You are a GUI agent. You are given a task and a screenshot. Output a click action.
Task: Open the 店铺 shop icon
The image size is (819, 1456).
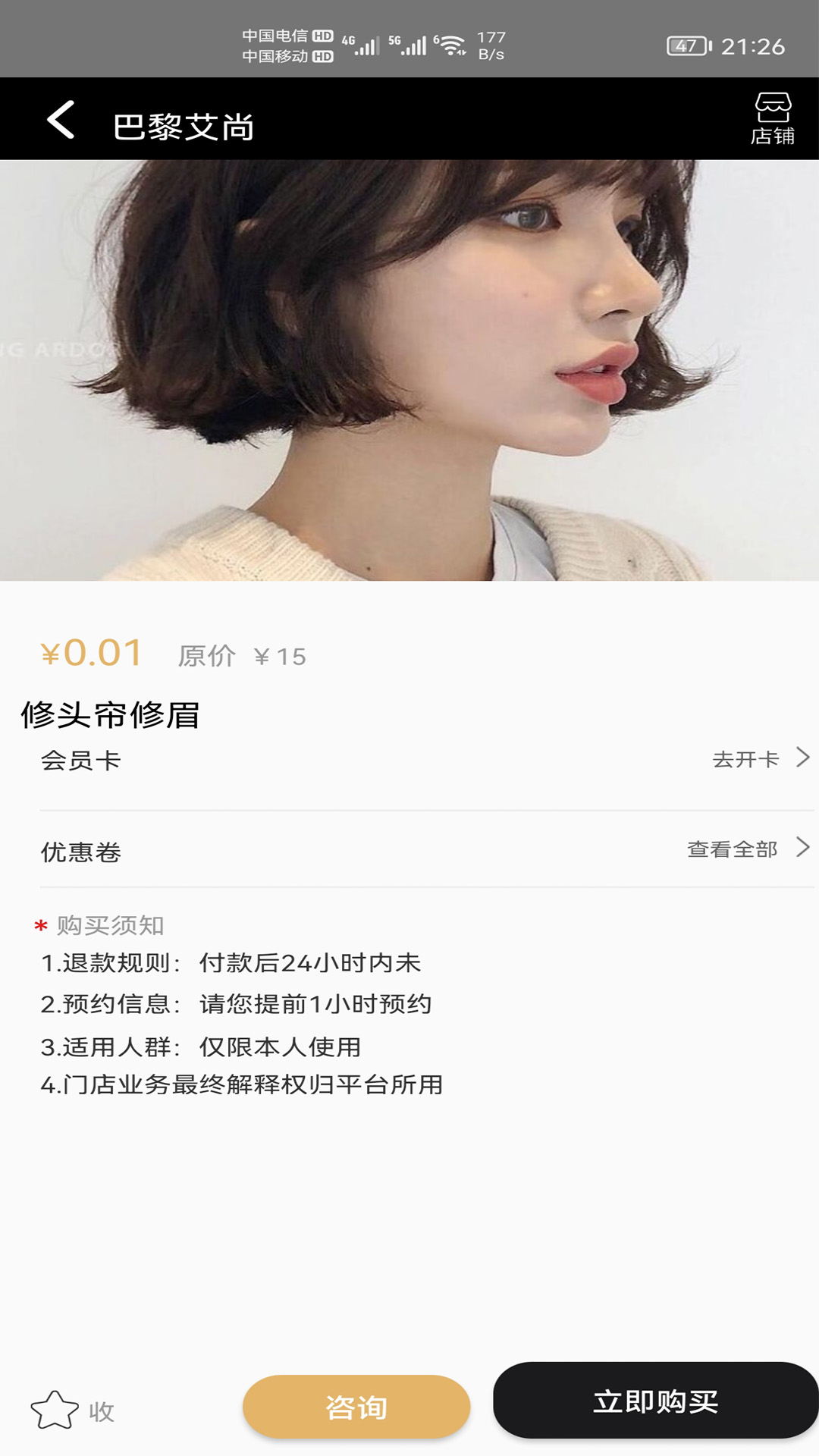coord(772,120)
